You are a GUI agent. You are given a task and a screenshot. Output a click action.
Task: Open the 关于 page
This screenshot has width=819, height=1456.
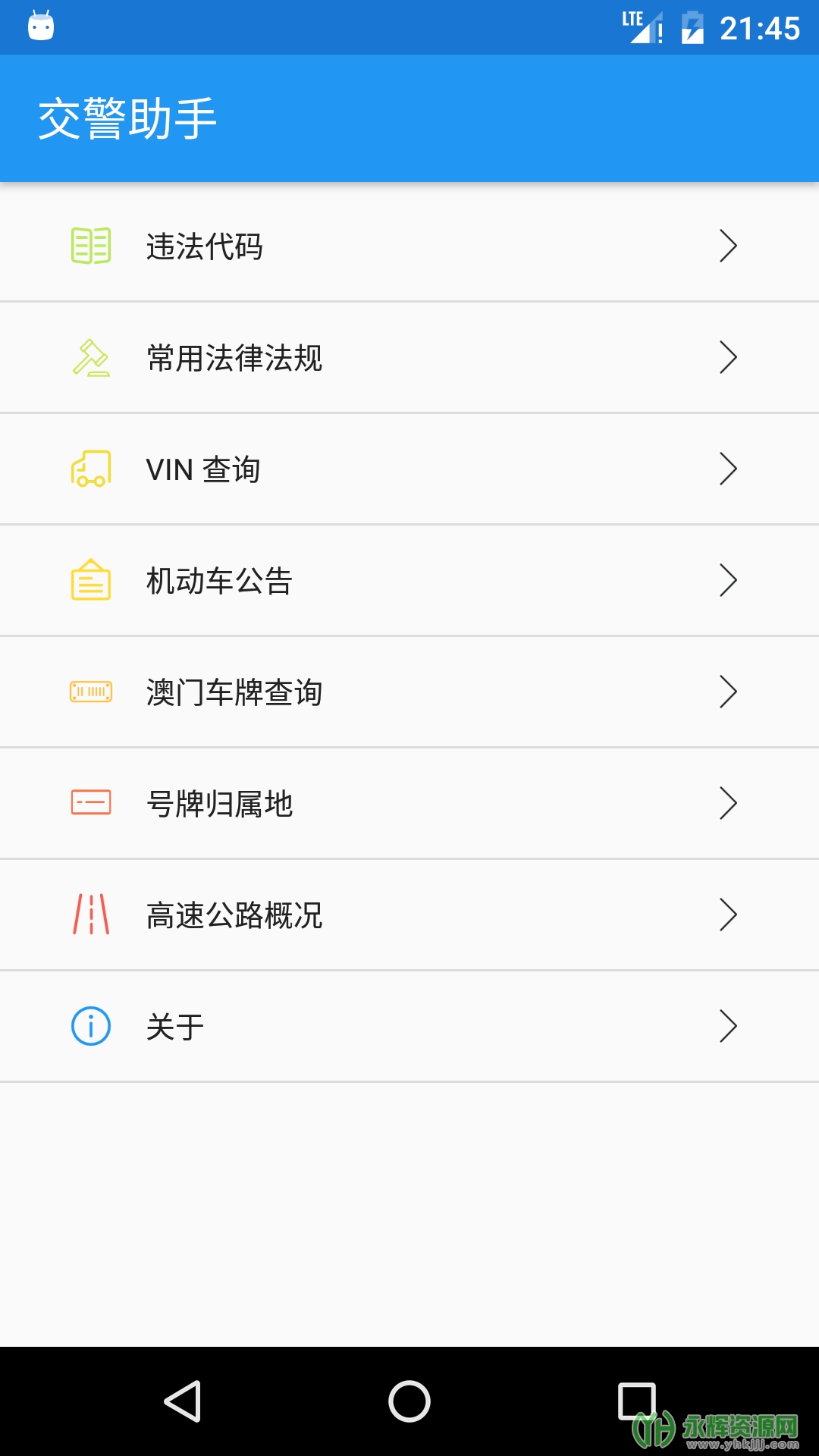(409, 1026)
